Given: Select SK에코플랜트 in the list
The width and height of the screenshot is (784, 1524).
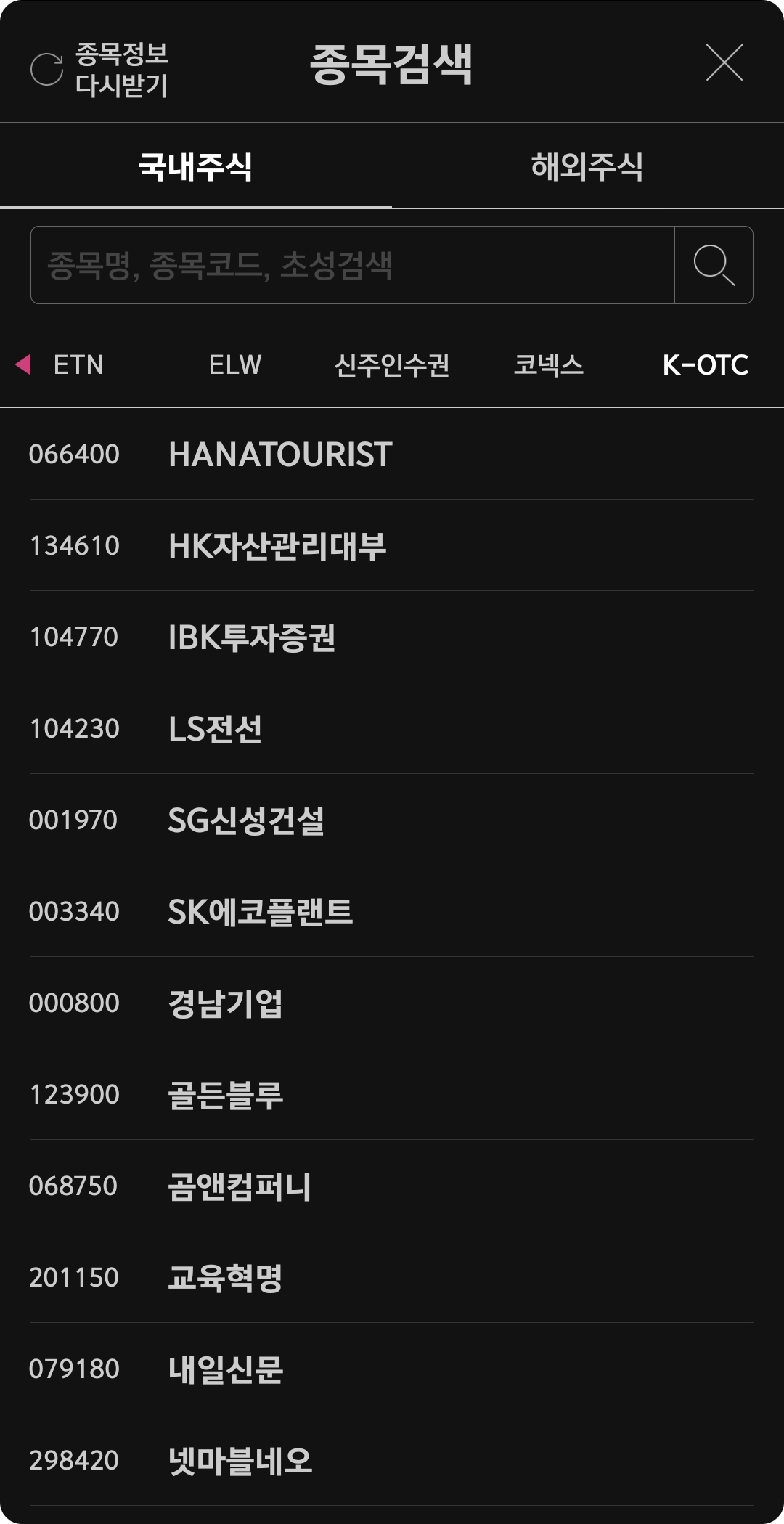Looking at the screenshot, I should pos(392,911).
